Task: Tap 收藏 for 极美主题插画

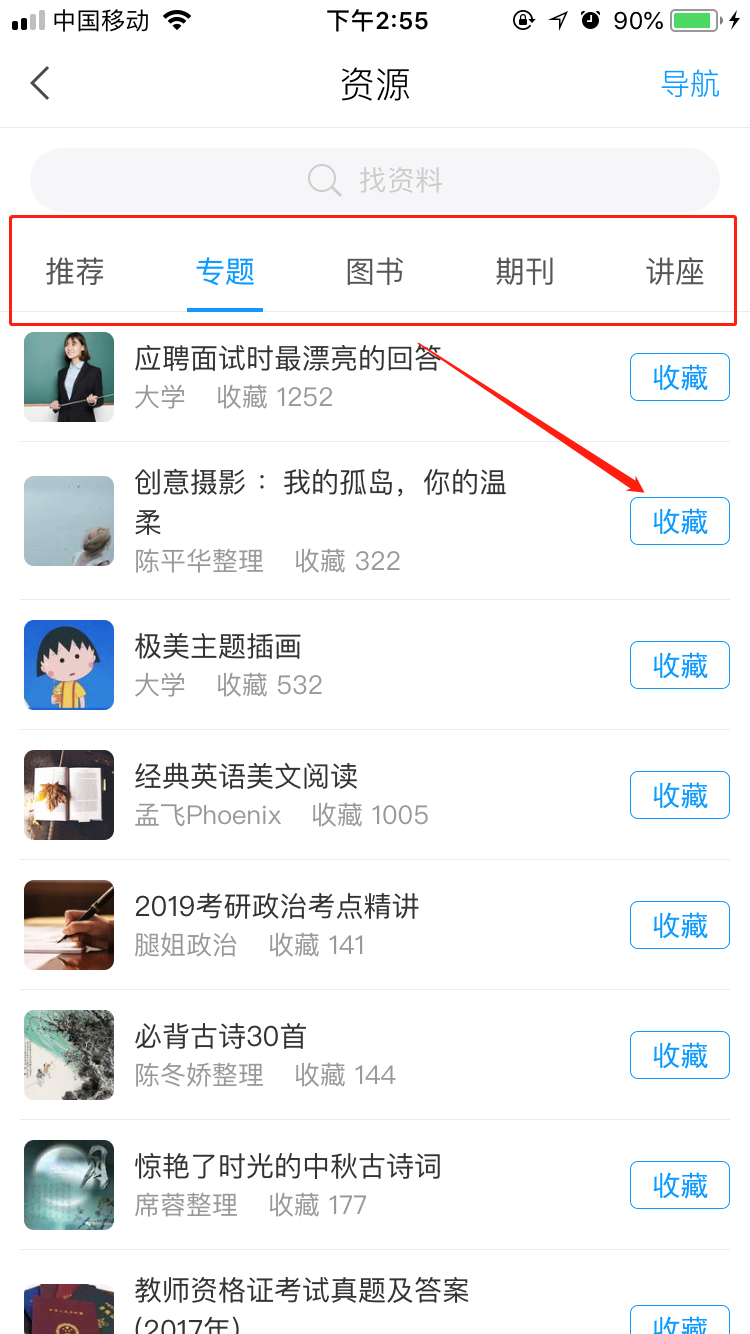Action: [680, 665]
